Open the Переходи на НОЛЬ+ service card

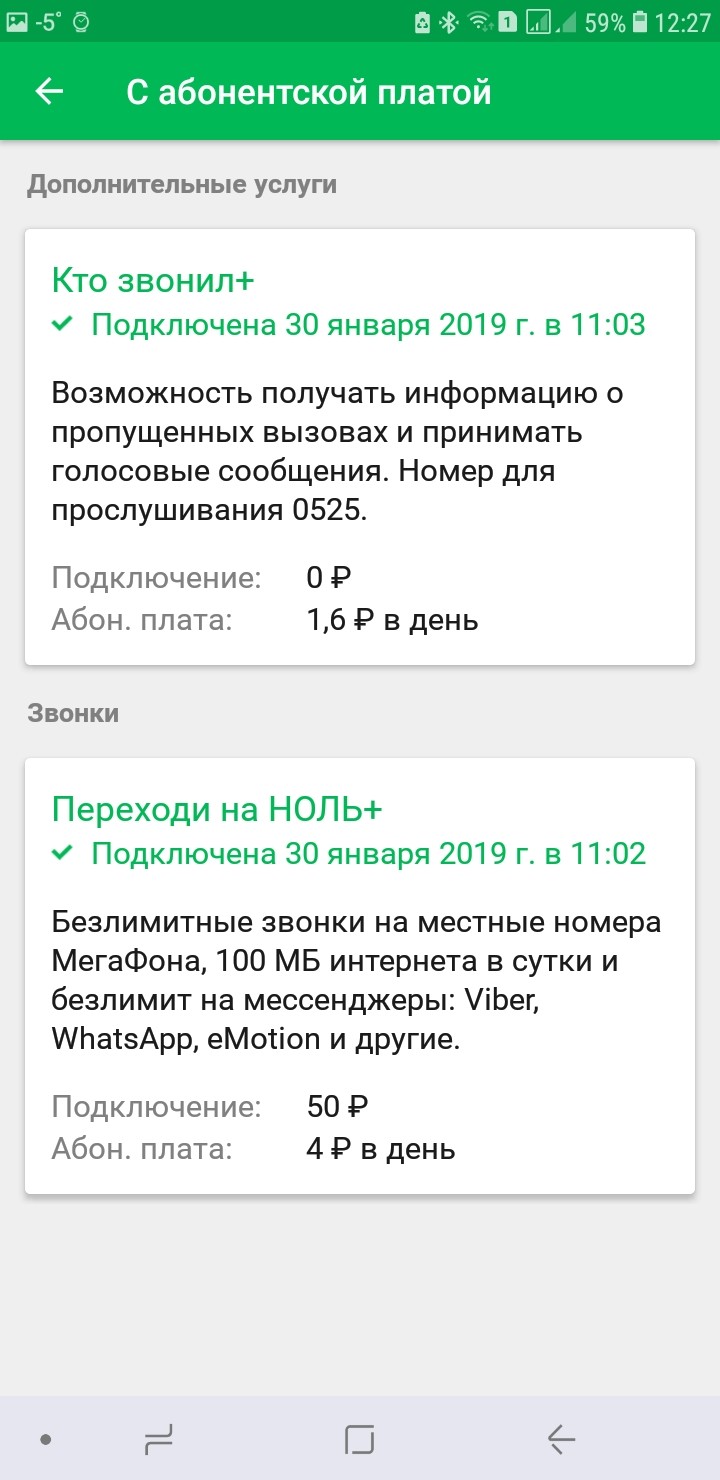(x=359, y=975)
